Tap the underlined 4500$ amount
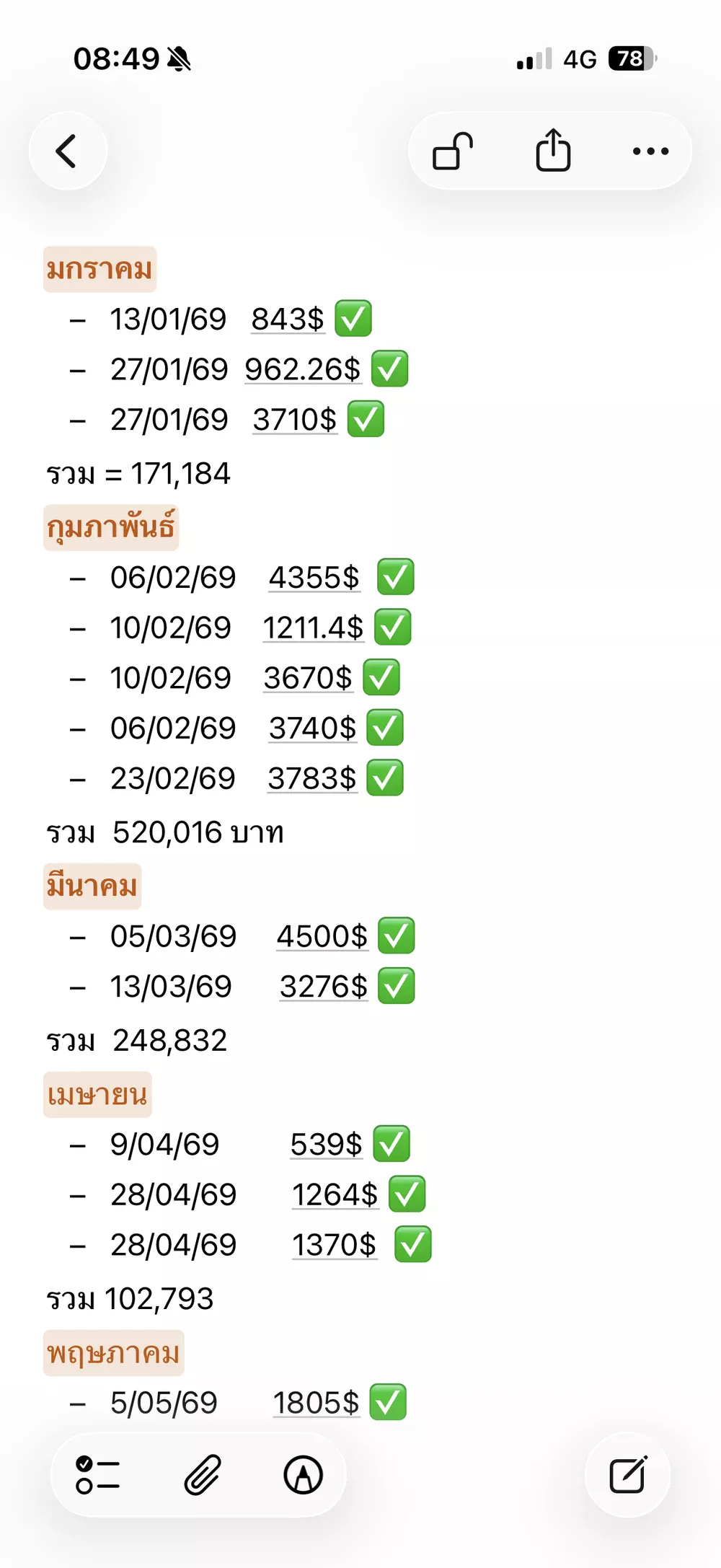This screenshot has height=1568, width=721. coord(322,936)
